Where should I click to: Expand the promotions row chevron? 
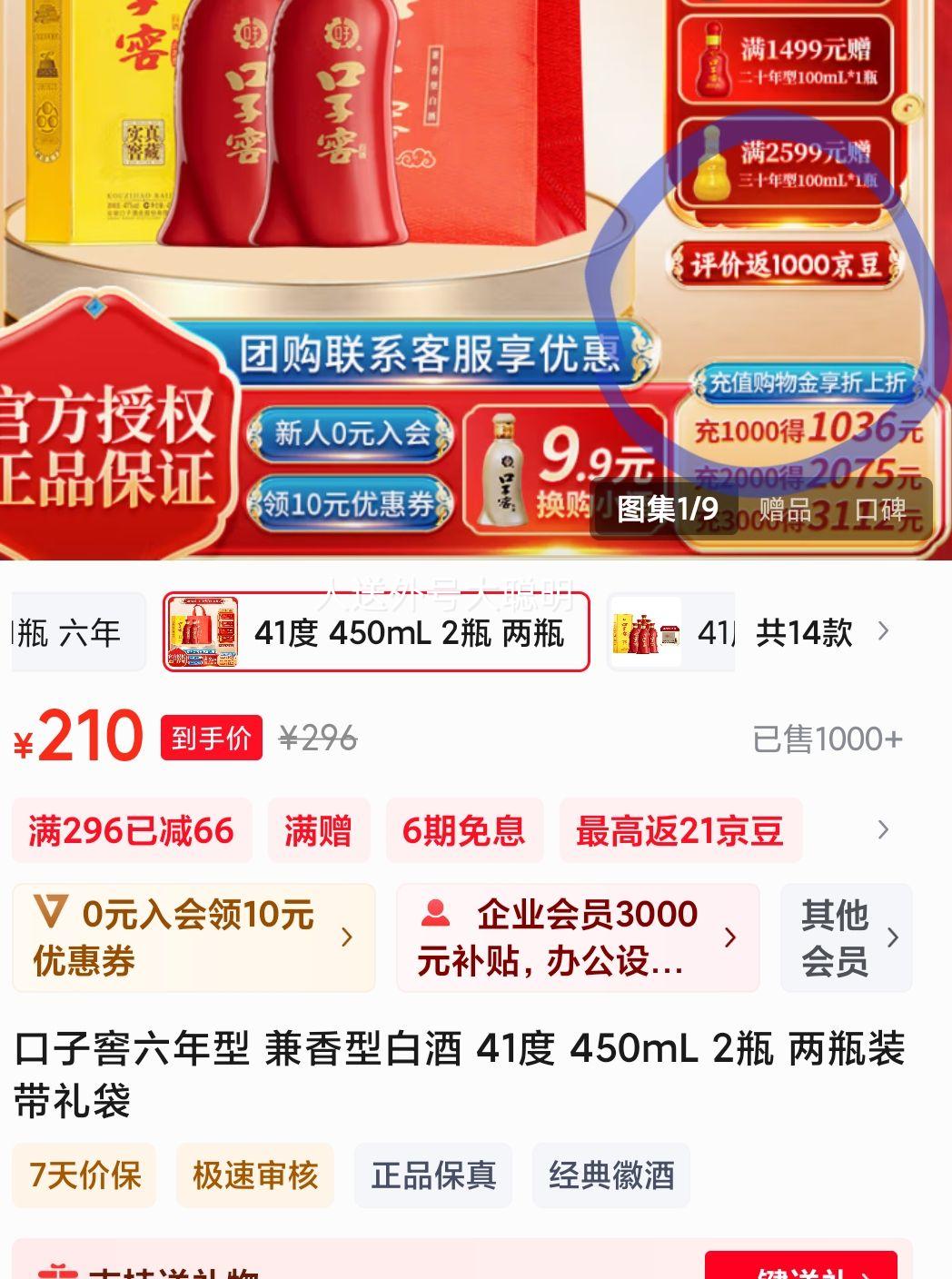tap(883, 830)
